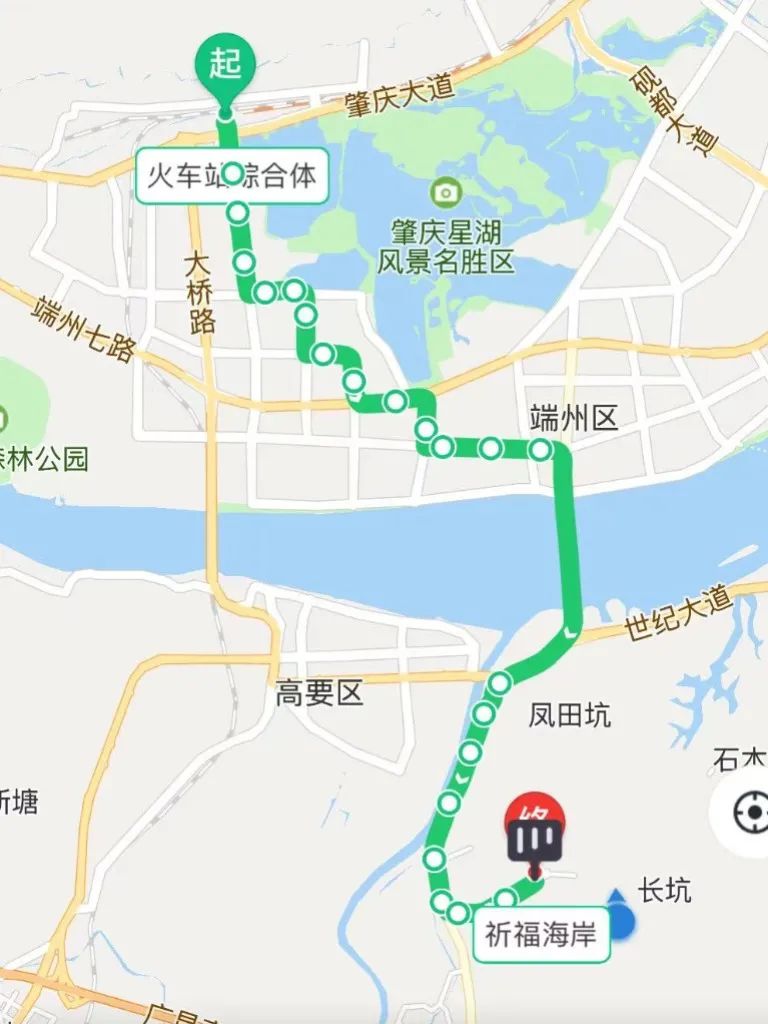This screenshot has height=1024, width=768.
Task: Click the chevron arrow on the route near 世纪大道
Action: [567, 632]
